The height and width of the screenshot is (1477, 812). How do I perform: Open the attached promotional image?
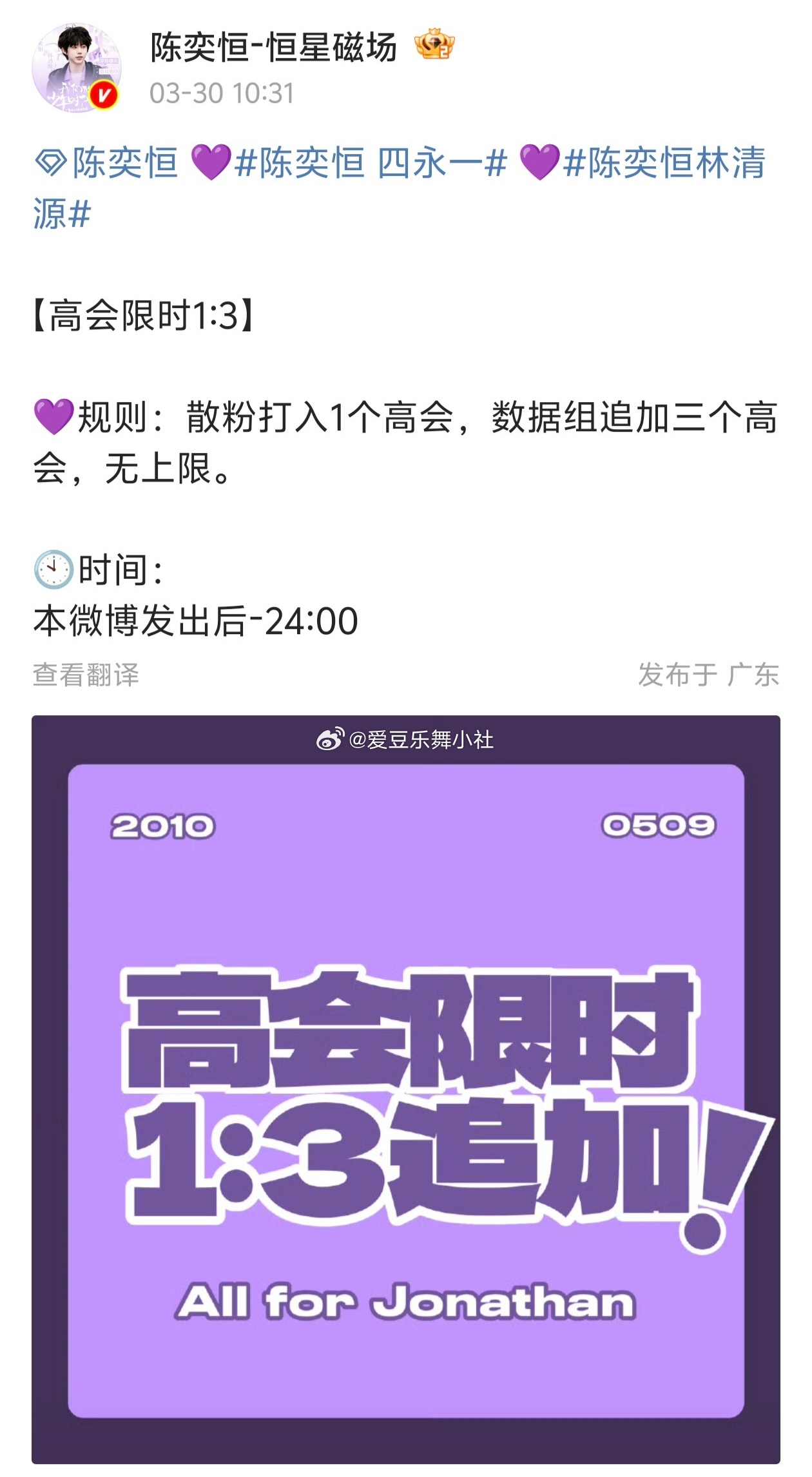point(406,1096)
